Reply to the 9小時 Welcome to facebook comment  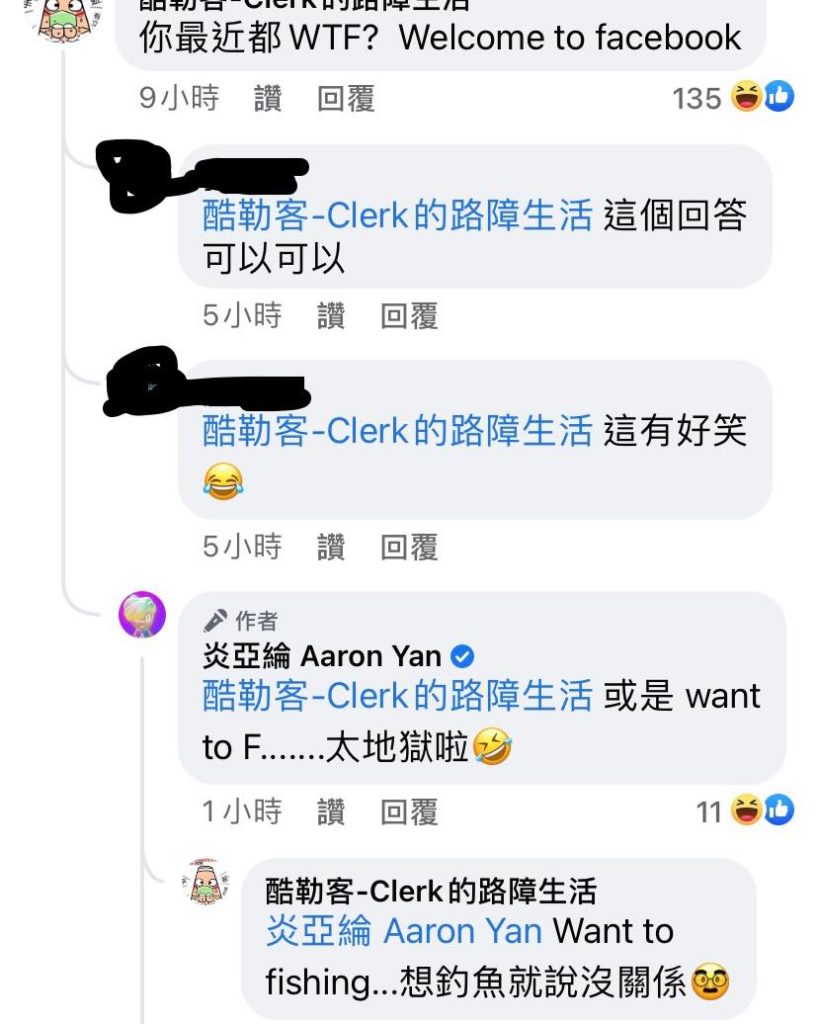[346, 98]
